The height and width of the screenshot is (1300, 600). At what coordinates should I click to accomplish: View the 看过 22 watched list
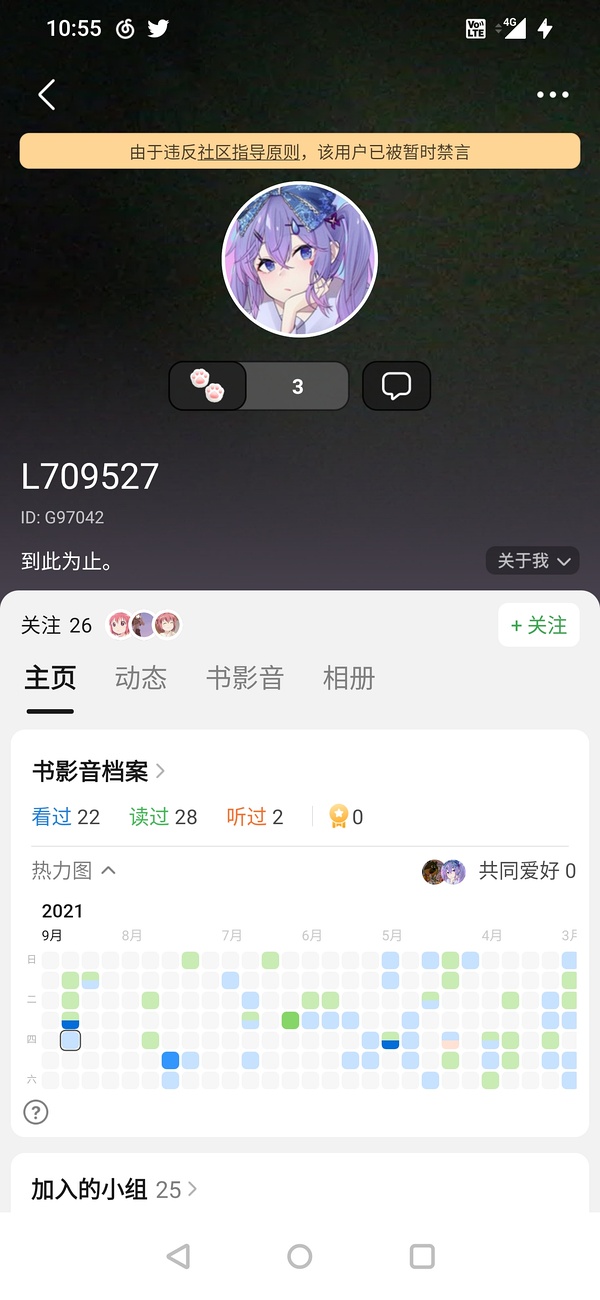66,817
